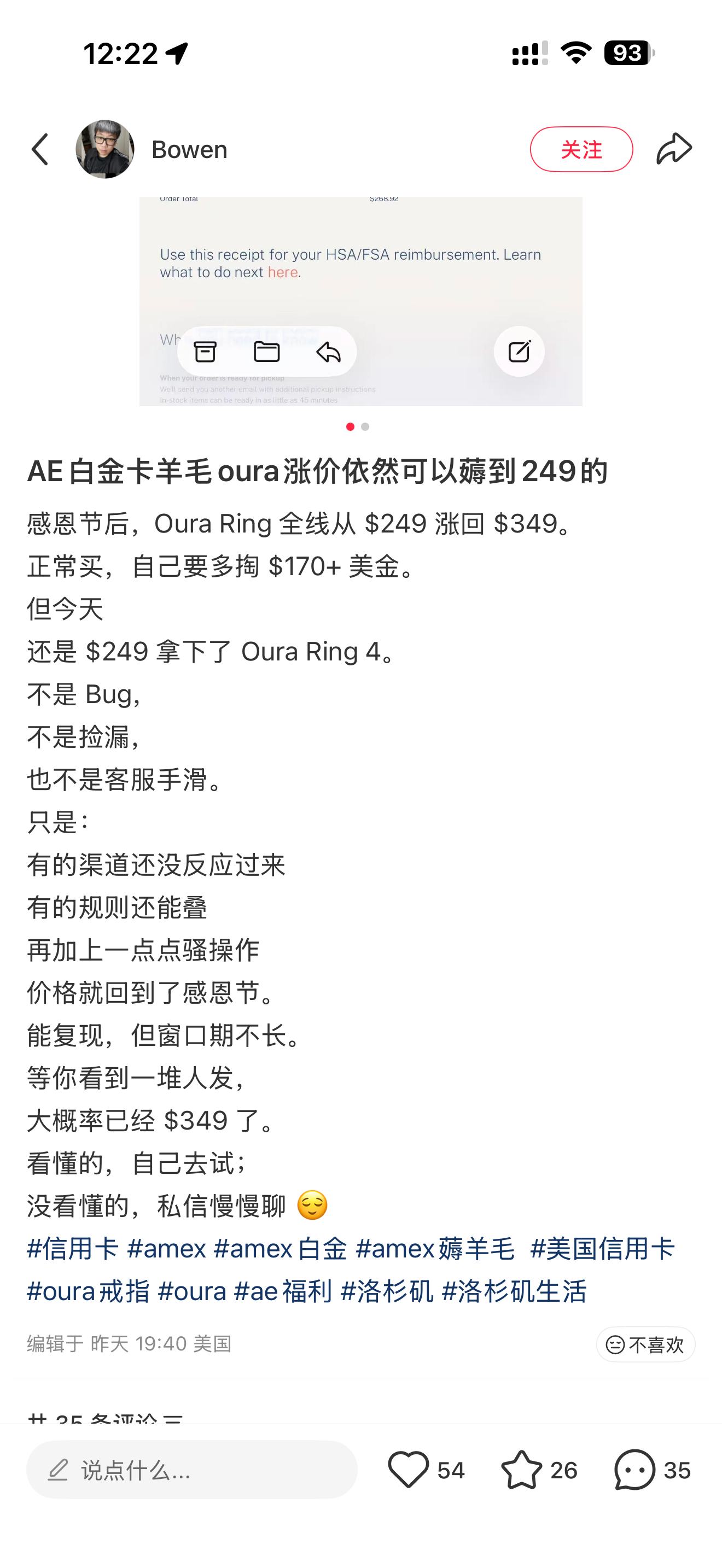Viewport: 722px width, 1568px height.
Task: Mark post as 不喜欢
Action: (645, 1344)
